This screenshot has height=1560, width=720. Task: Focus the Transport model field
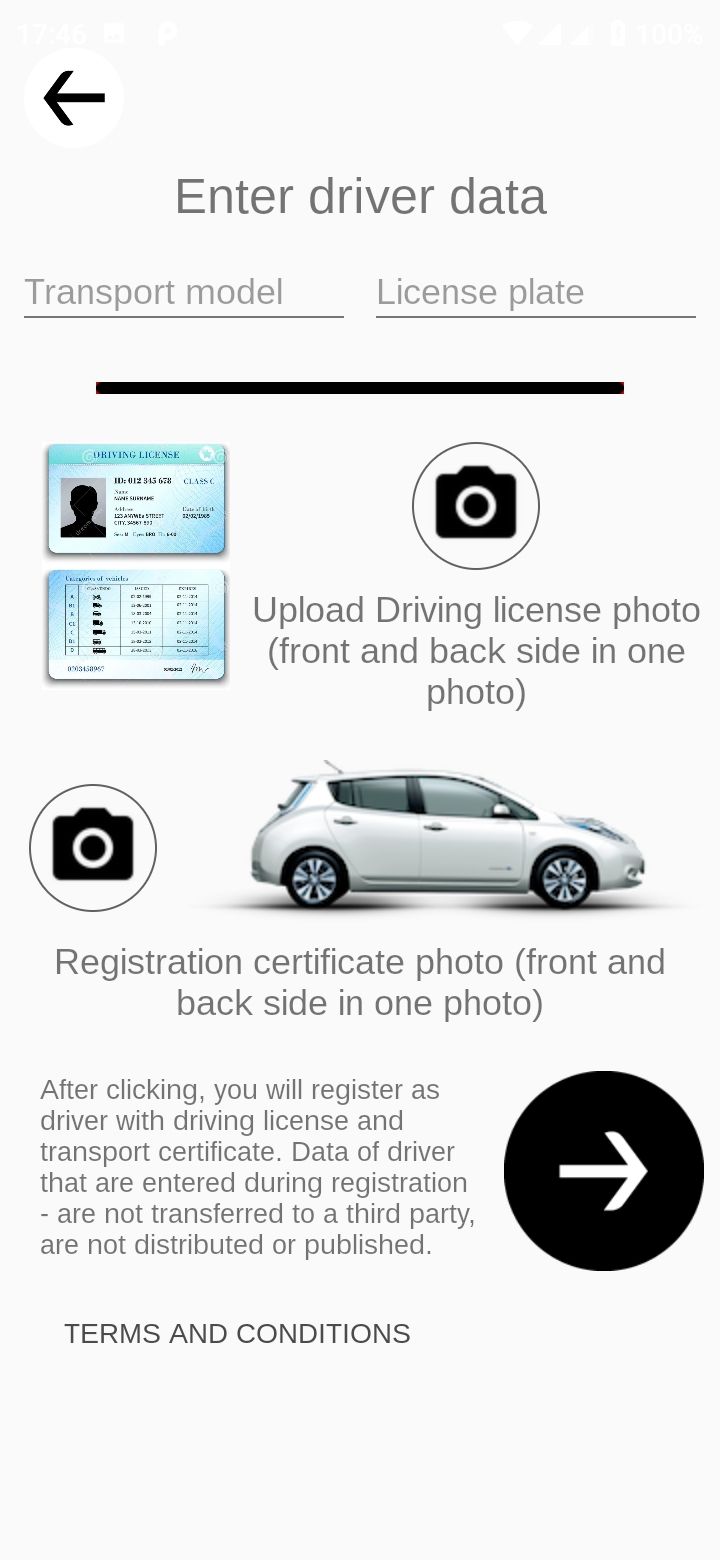[183, 293]
